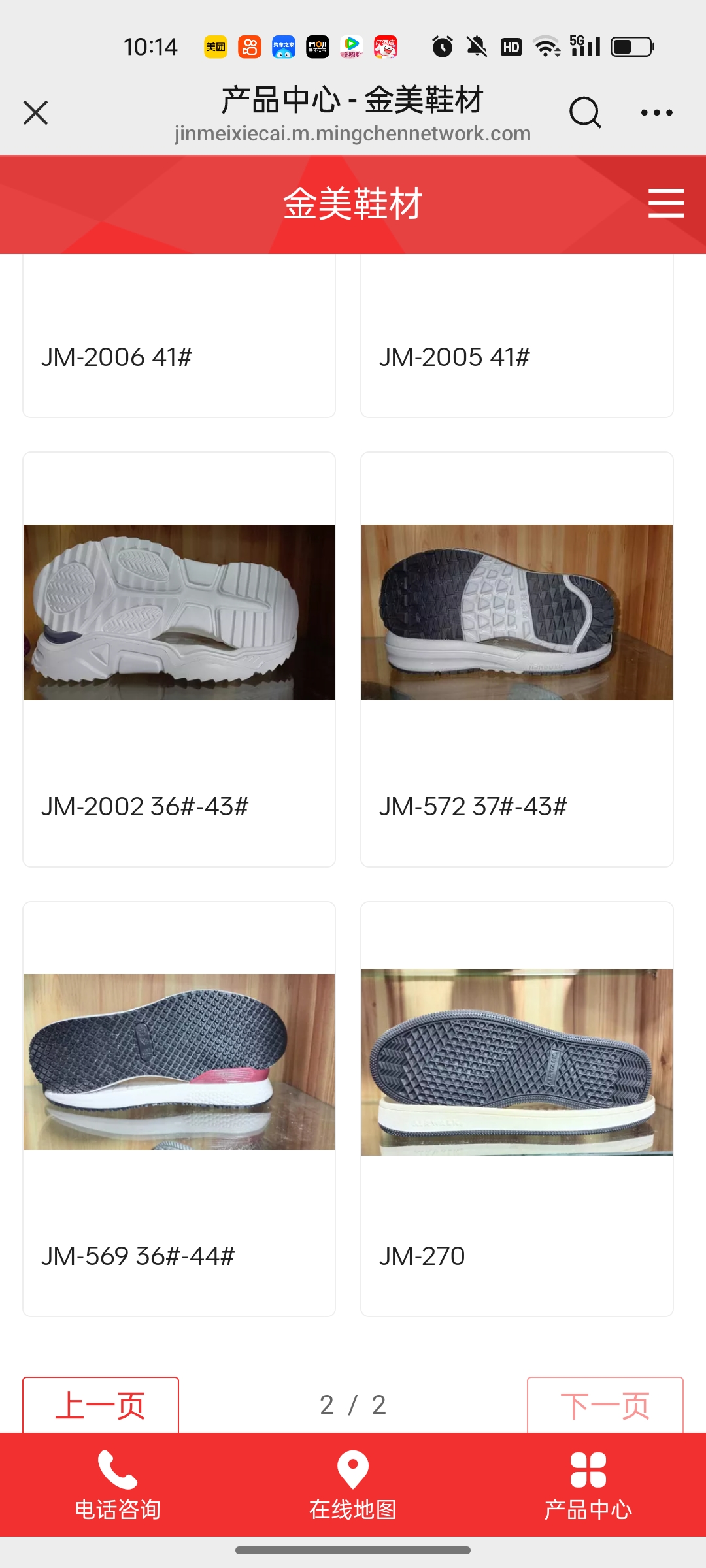706x1568 pixels.
Task: Tap the 下一页 next page button
Action: (x=605, y=1405)
